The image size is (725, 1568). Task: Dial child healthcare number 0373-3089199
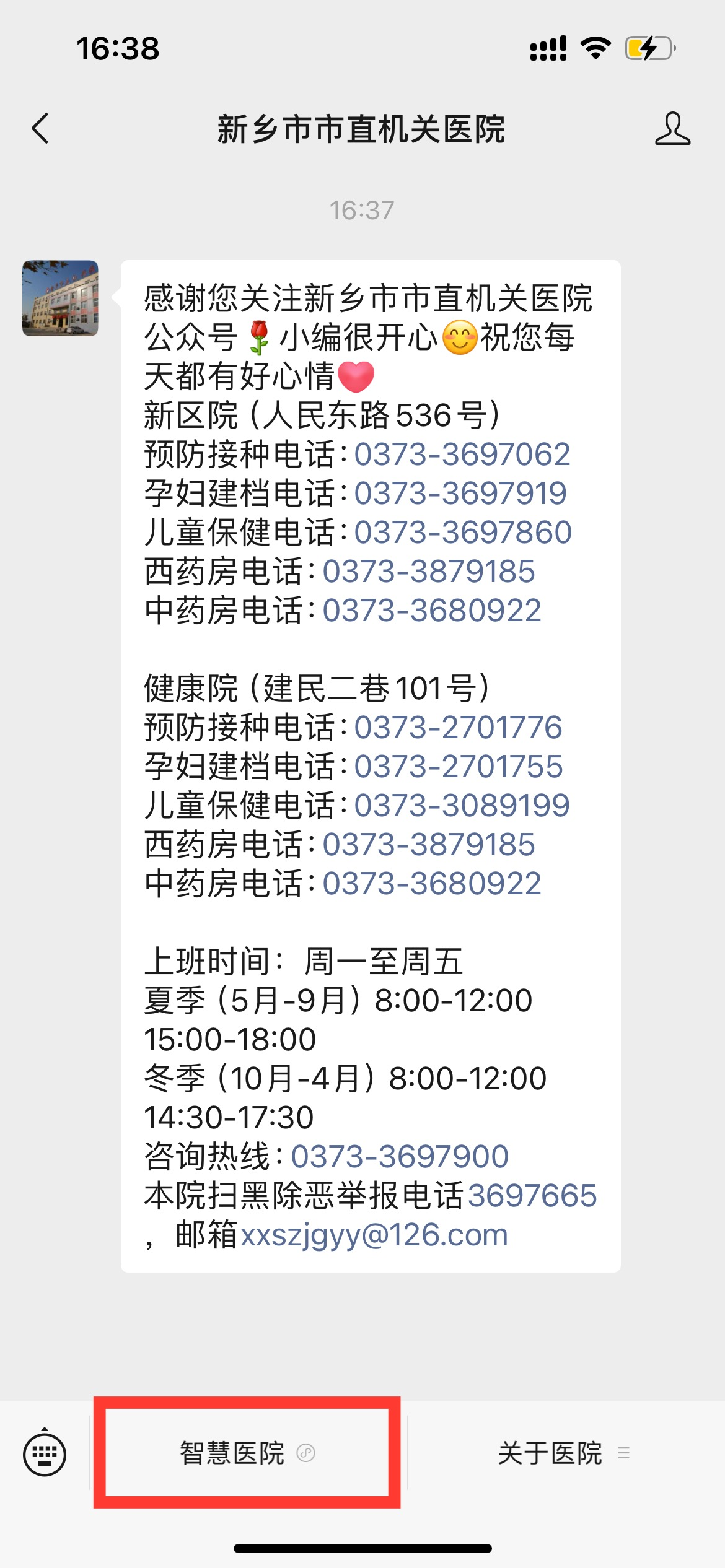[462, 806]
